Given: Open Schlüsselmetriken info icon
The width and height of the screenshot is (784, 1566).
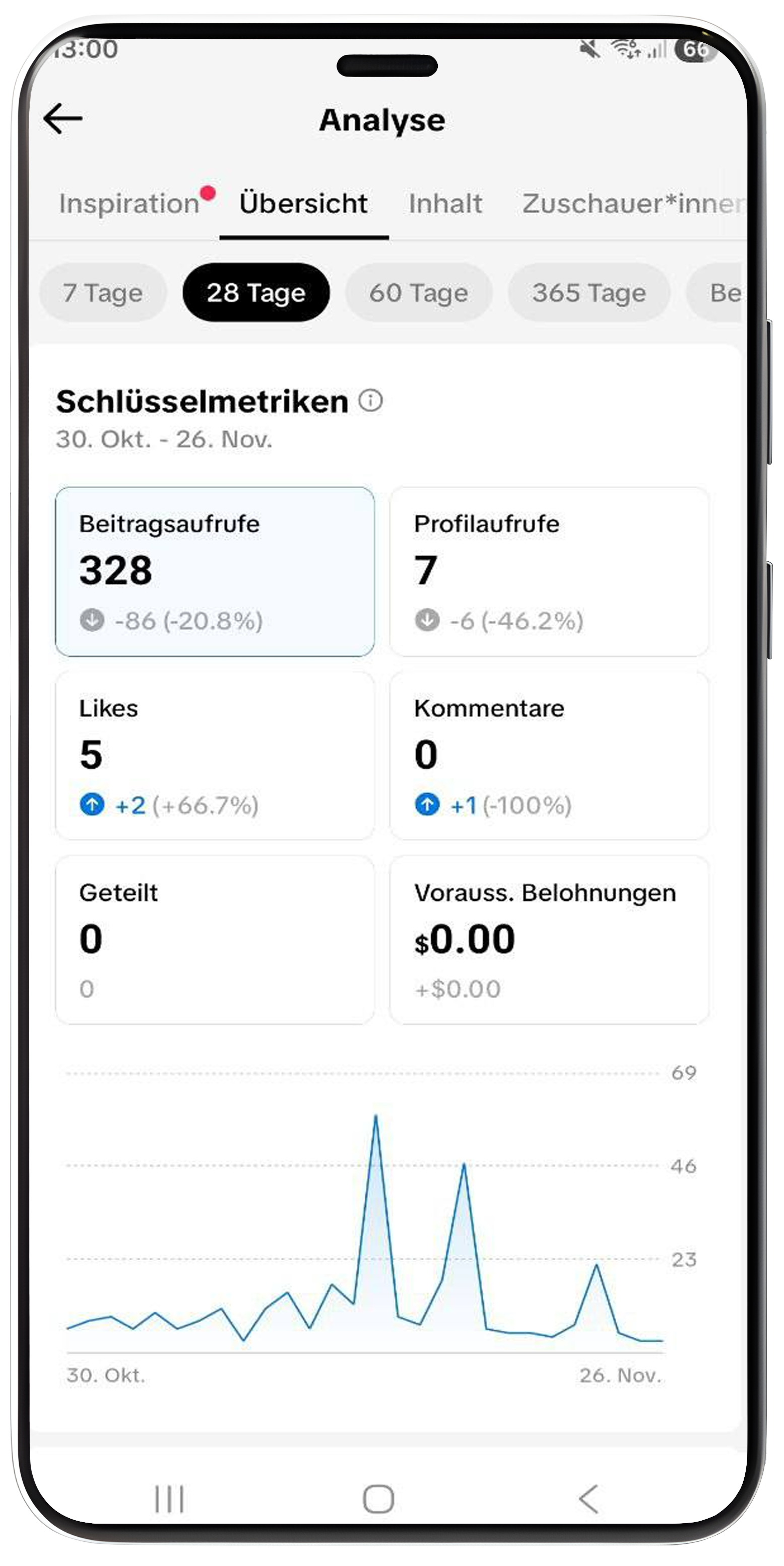Looking at the screenshot, I should (x=370, y=401).
